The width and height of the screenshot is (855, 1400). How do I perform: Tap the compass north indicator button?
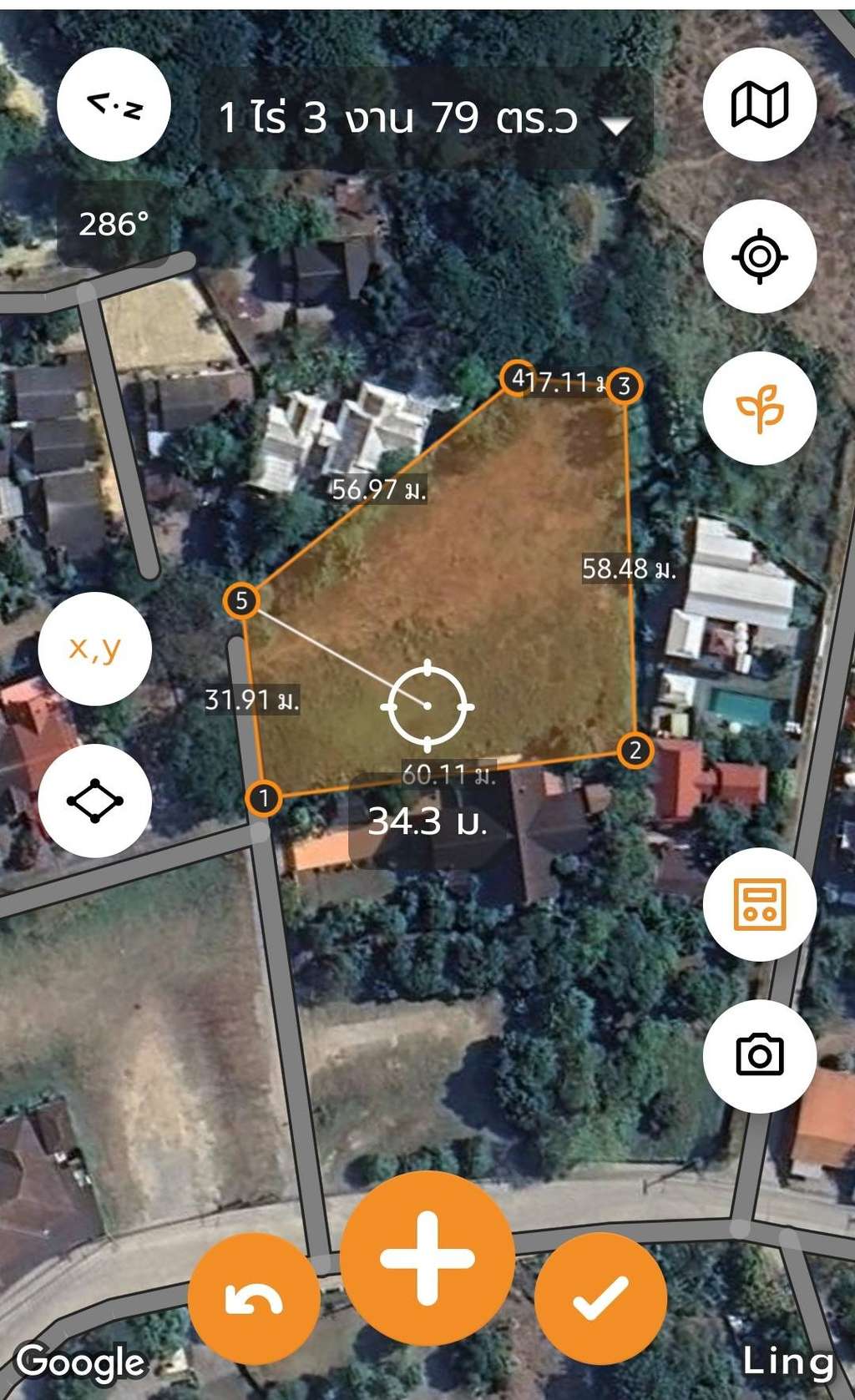pos(114,105)
